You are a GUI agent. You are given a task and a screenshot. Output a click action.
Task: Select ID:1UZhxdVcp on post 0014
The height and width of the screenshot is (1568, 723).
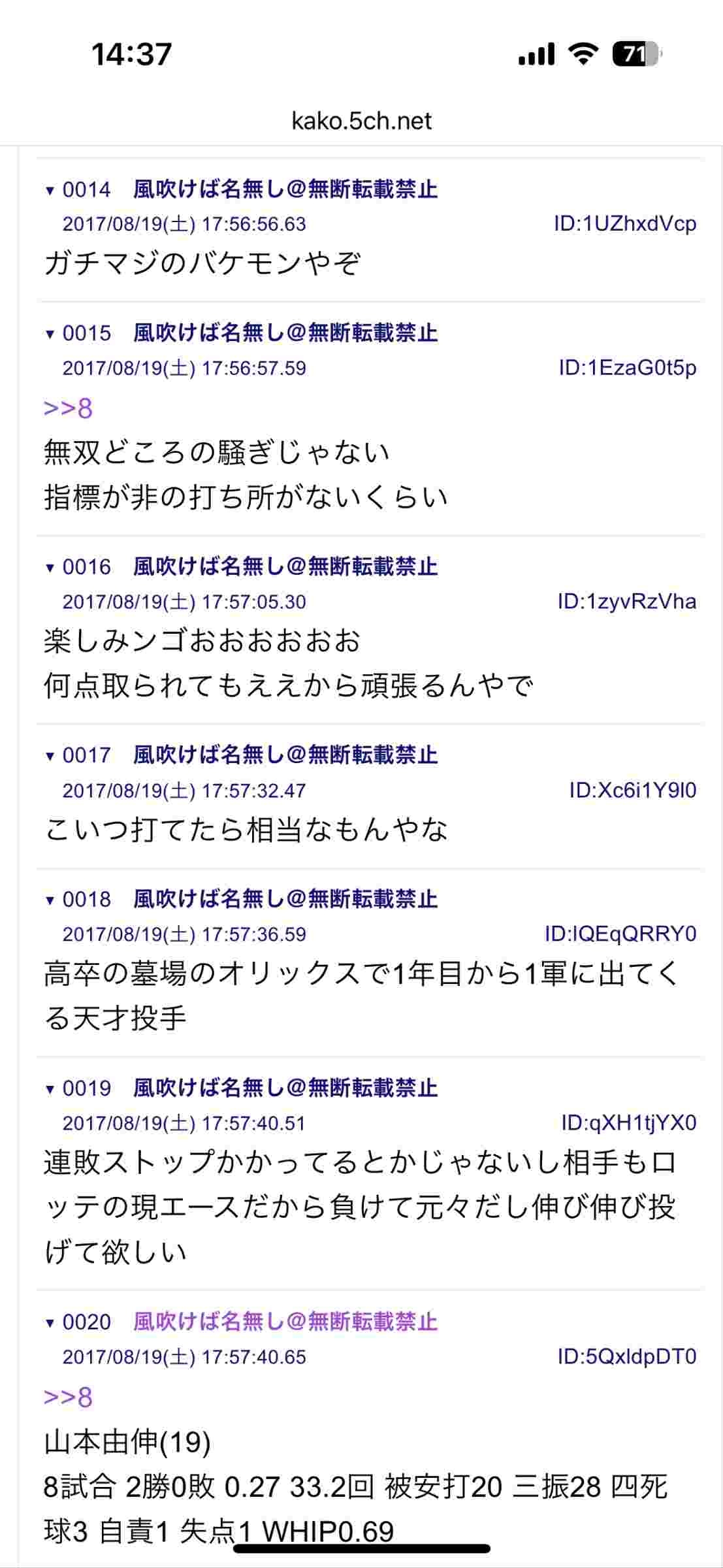click(x=625, y=224)
